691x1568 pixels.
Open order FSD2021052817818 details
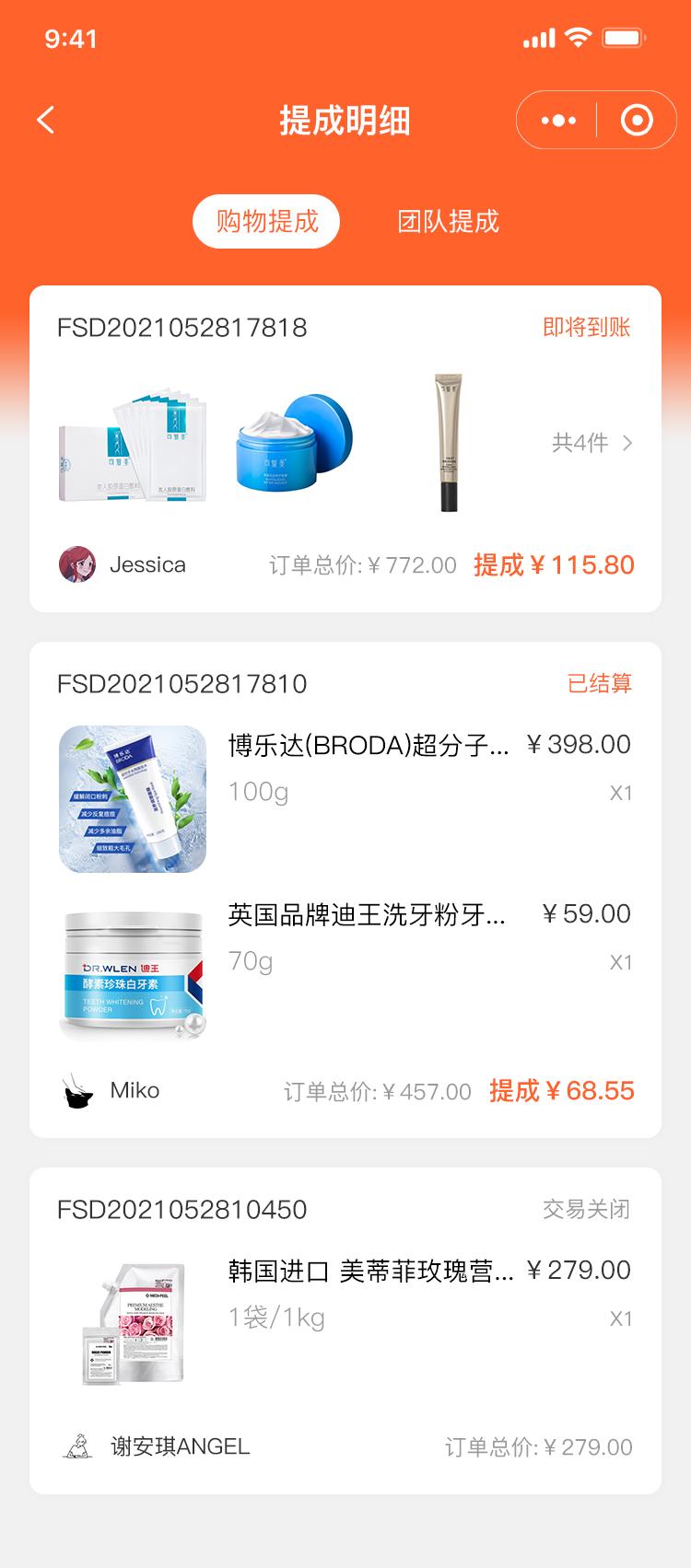pyautogui.click(x=182, y=326)
